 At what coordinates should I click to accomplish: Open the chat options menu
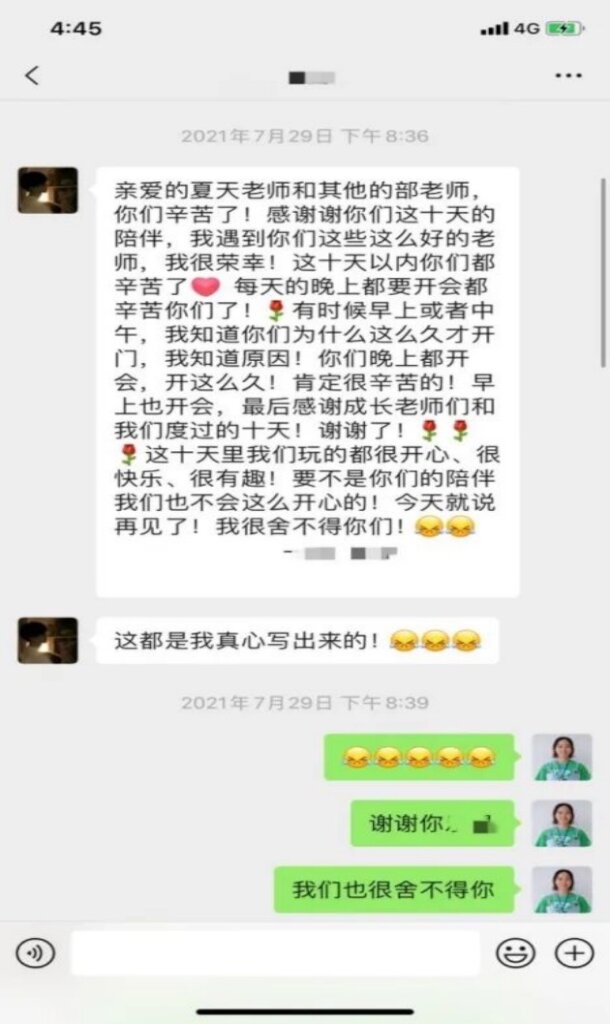click(568, 76)
